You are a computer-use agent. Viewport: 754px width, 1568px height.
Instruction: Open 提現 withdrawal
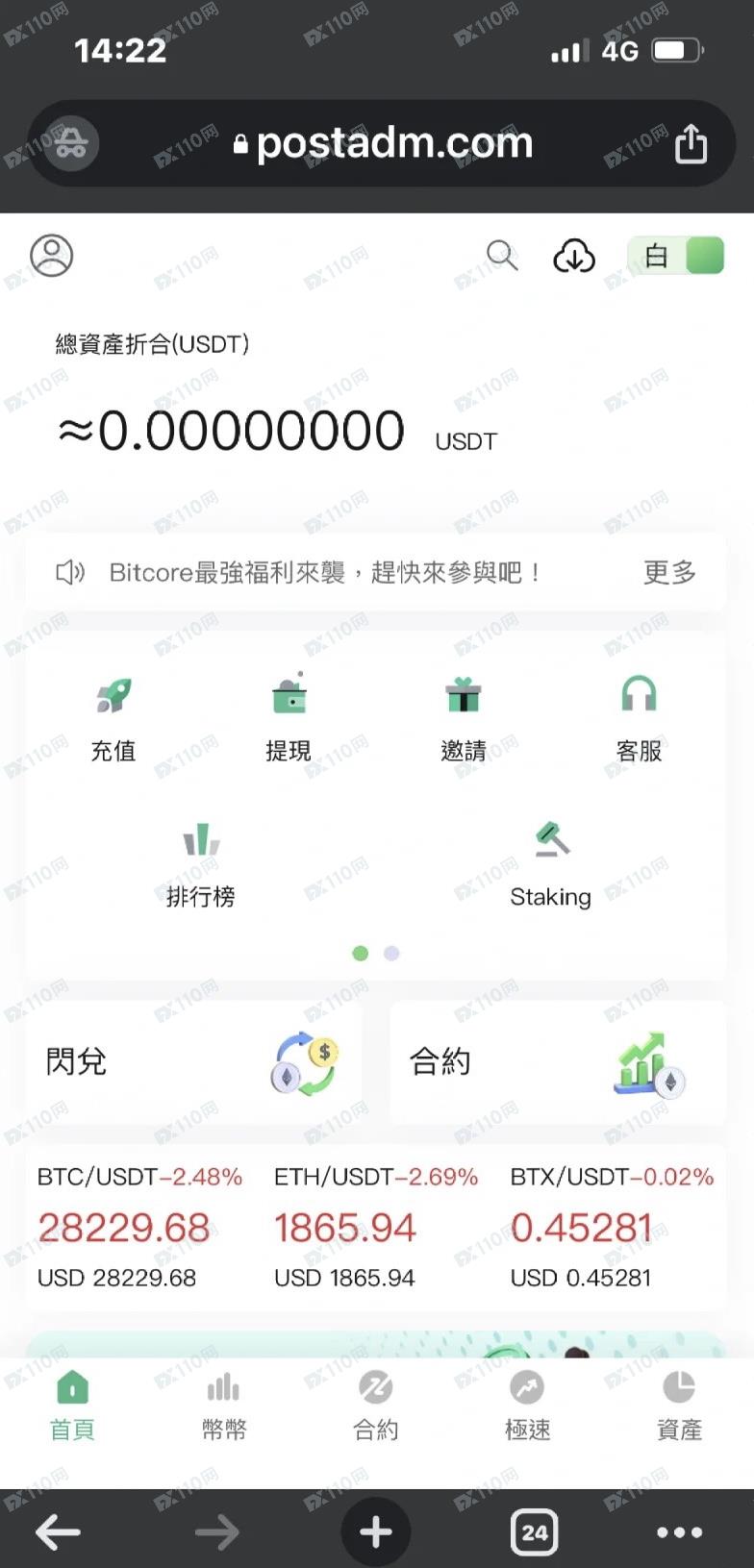289,716
